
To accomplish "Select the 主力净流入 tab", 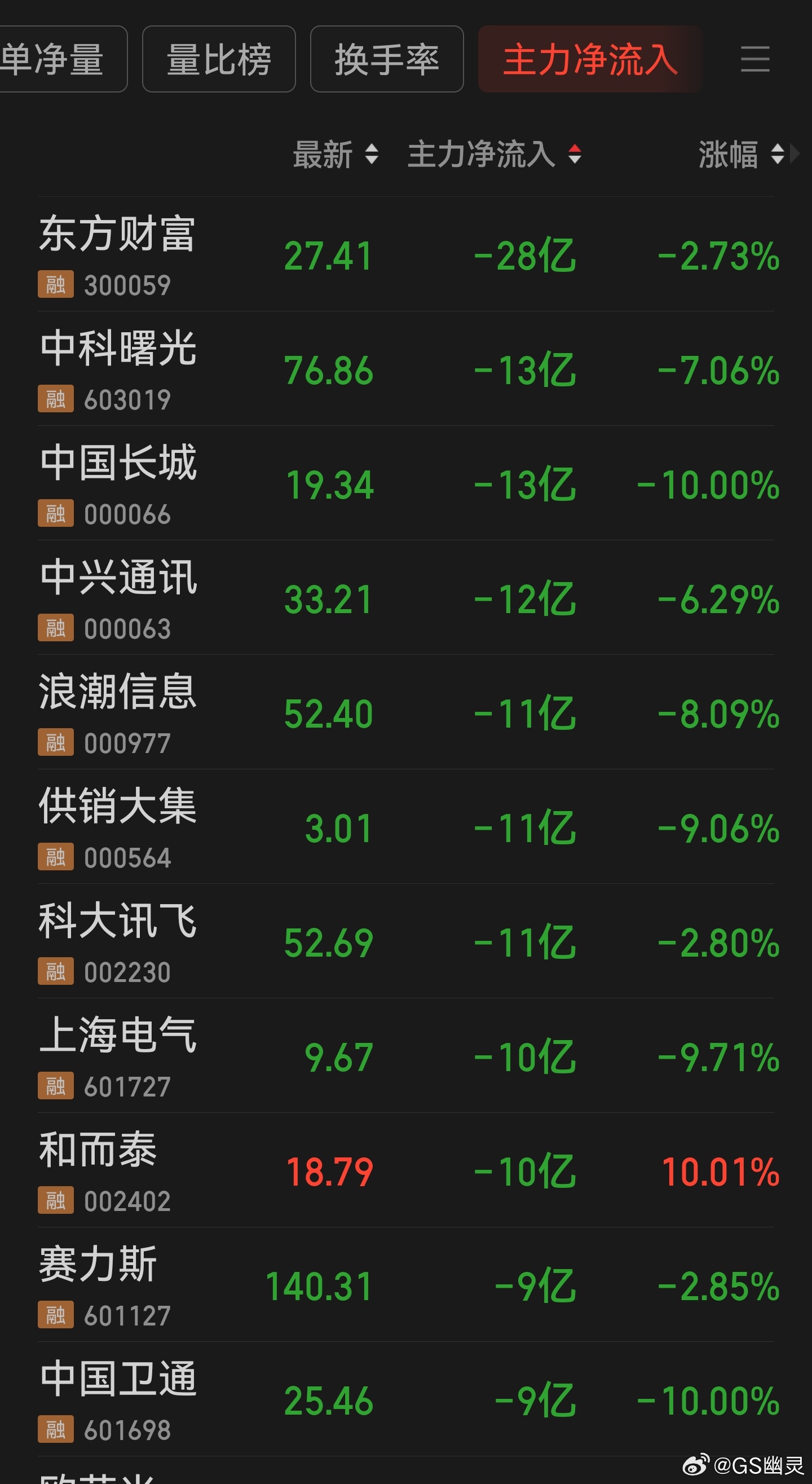I will (590, 59).
